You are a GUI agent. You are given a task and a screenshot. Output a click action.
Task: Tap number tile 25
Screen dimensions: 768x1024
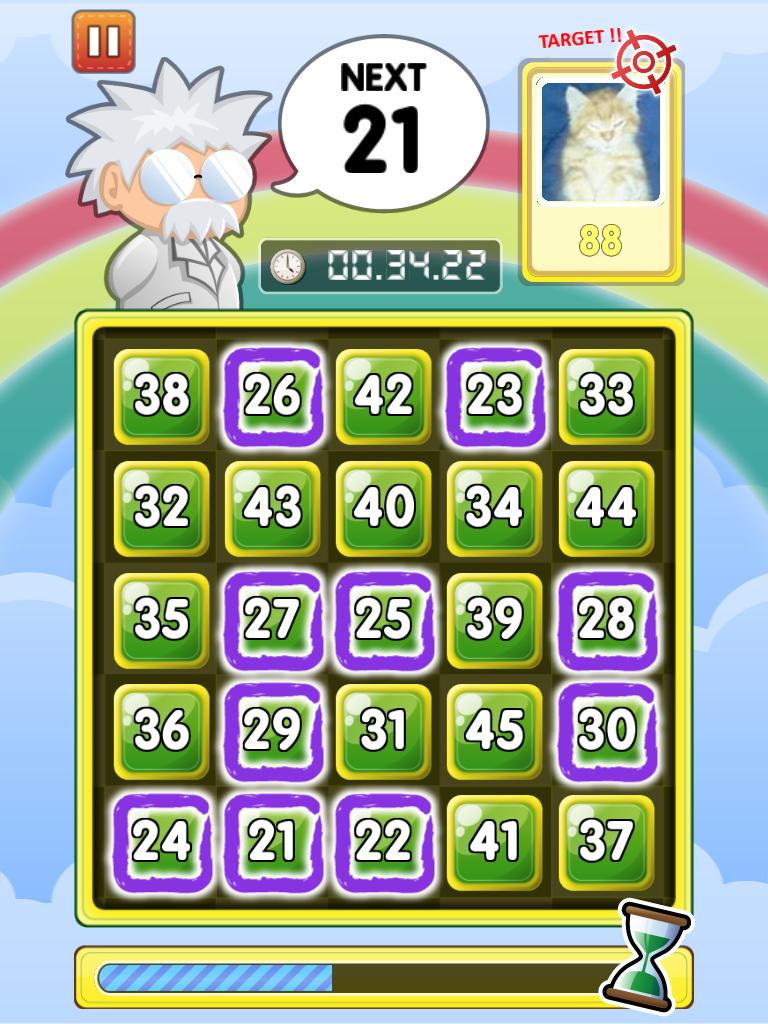pyautogui.click(x=383, y=620)
